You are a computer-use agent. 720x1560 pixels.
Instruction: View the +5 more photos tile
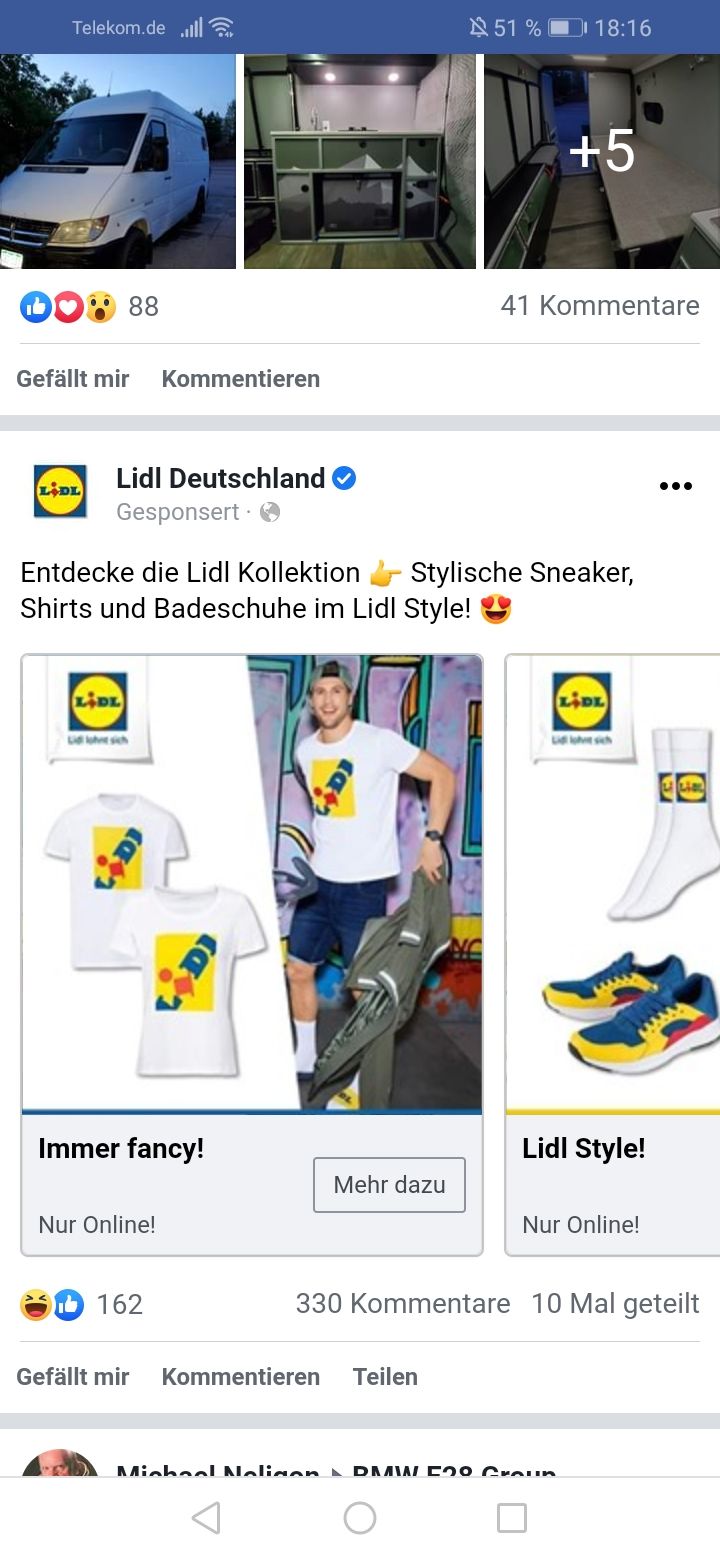coord(602,161)
